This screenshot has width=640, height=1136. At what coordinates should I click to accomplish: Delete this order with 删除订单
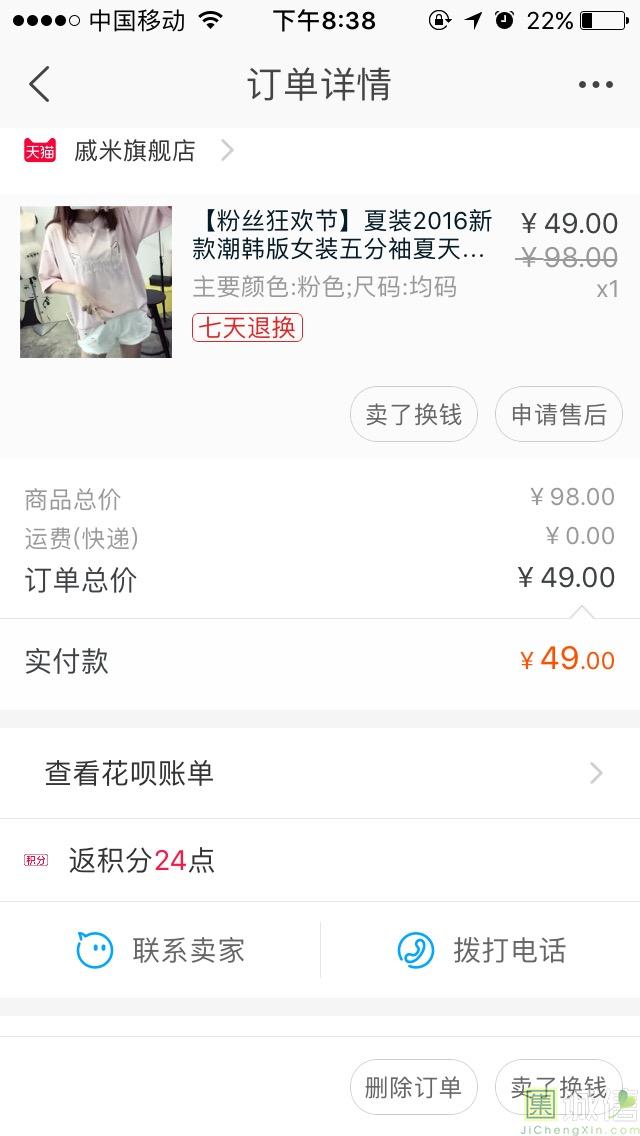tap(413, 1087)
